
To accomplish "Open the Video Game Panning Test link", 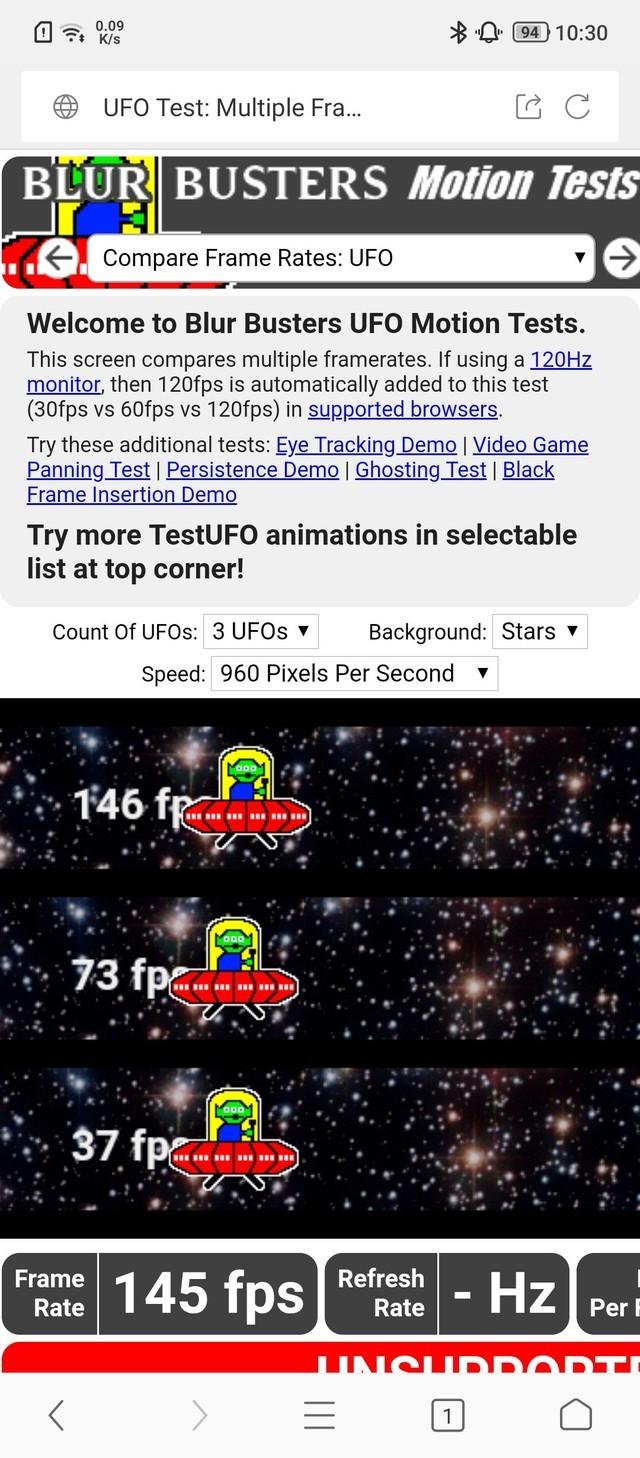I will click(x=530, y=445).
